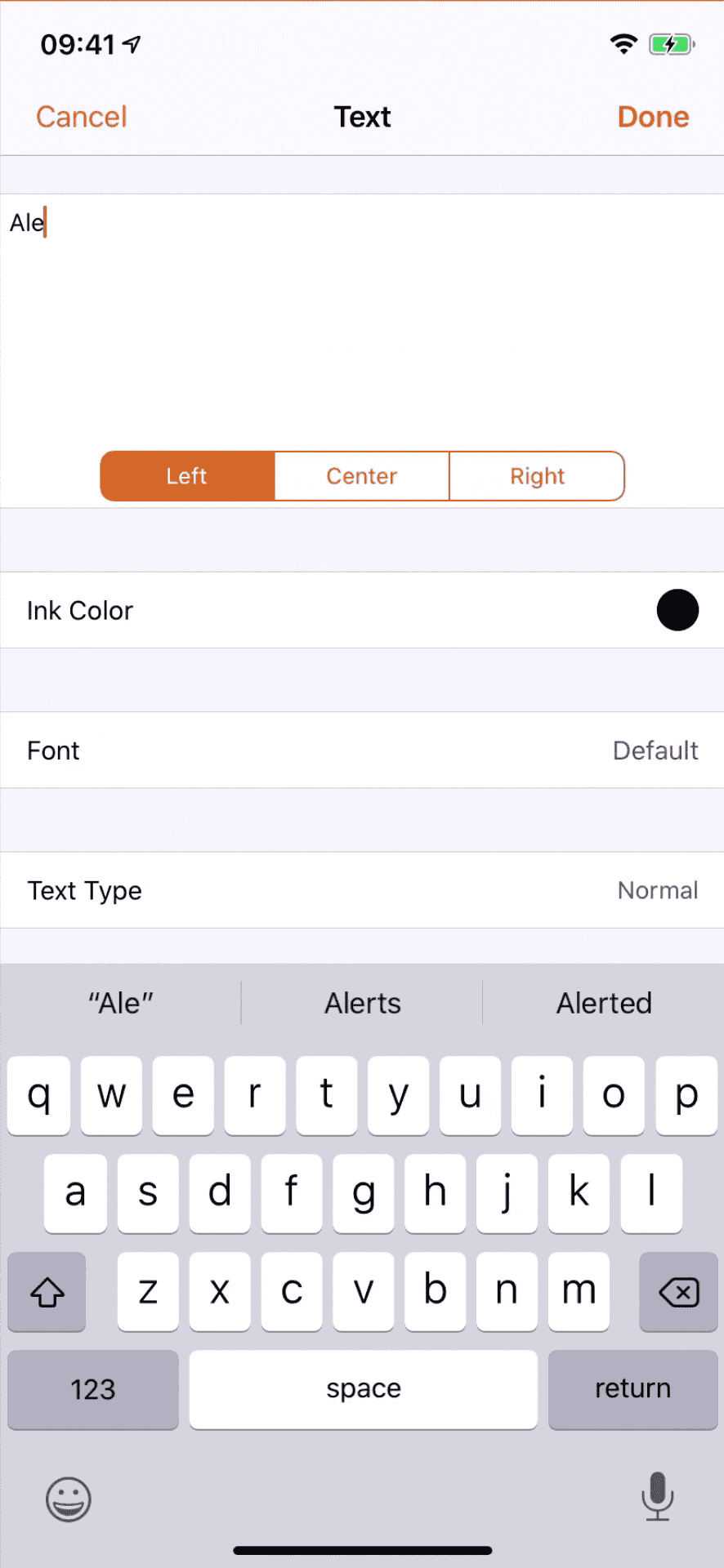The image size is (724, 1568).
Task: Keep the literal "Ale" suggestion
Action: 121,1003
